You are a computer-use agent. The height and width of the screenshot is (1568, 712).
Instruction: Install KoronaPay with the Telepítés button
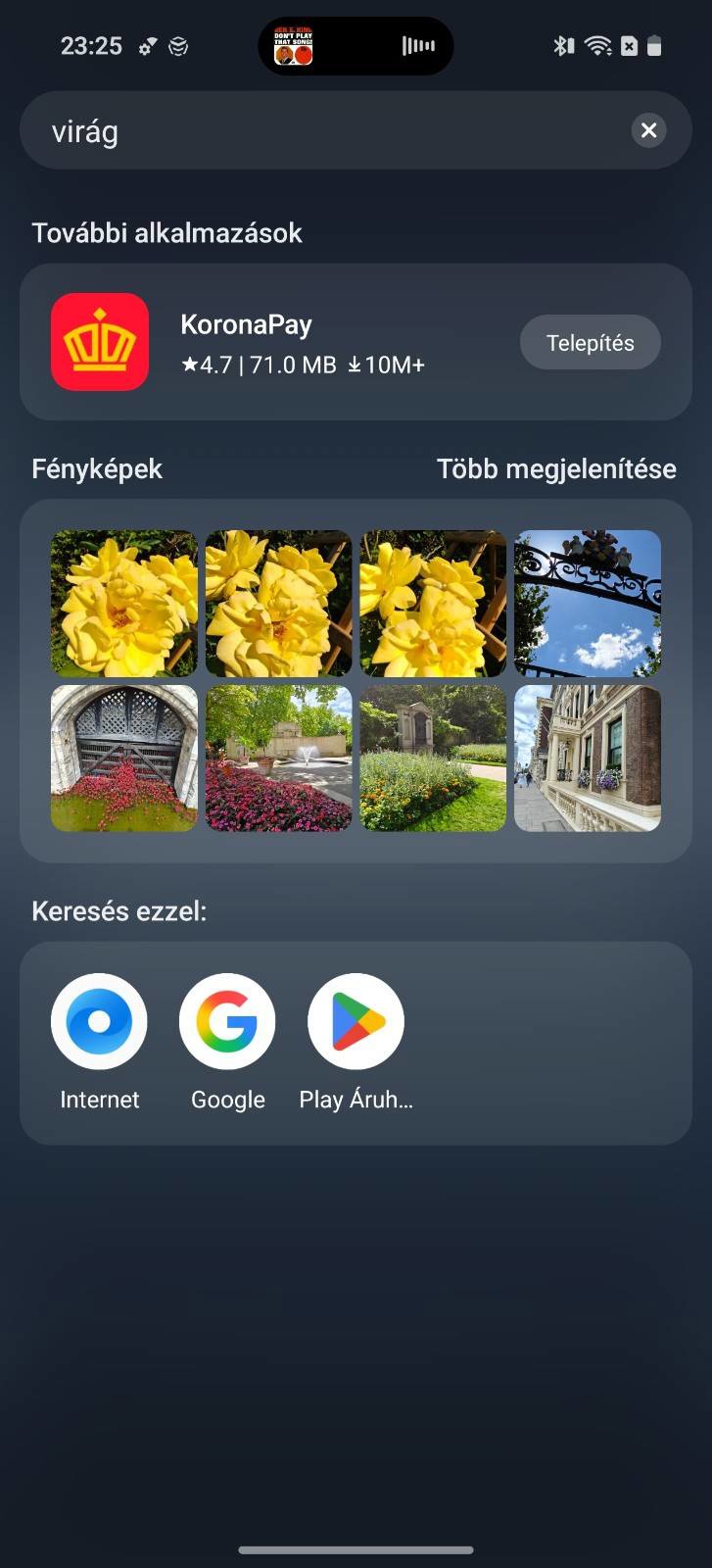pos(590,342)
